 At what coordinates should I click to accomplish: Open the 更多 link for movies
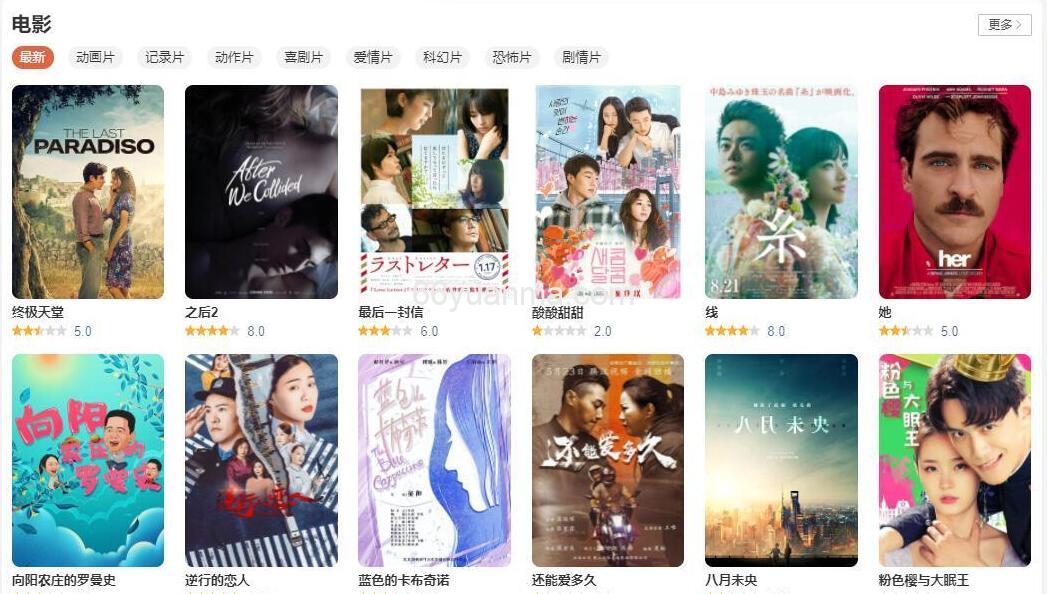tap(1004, 25)
